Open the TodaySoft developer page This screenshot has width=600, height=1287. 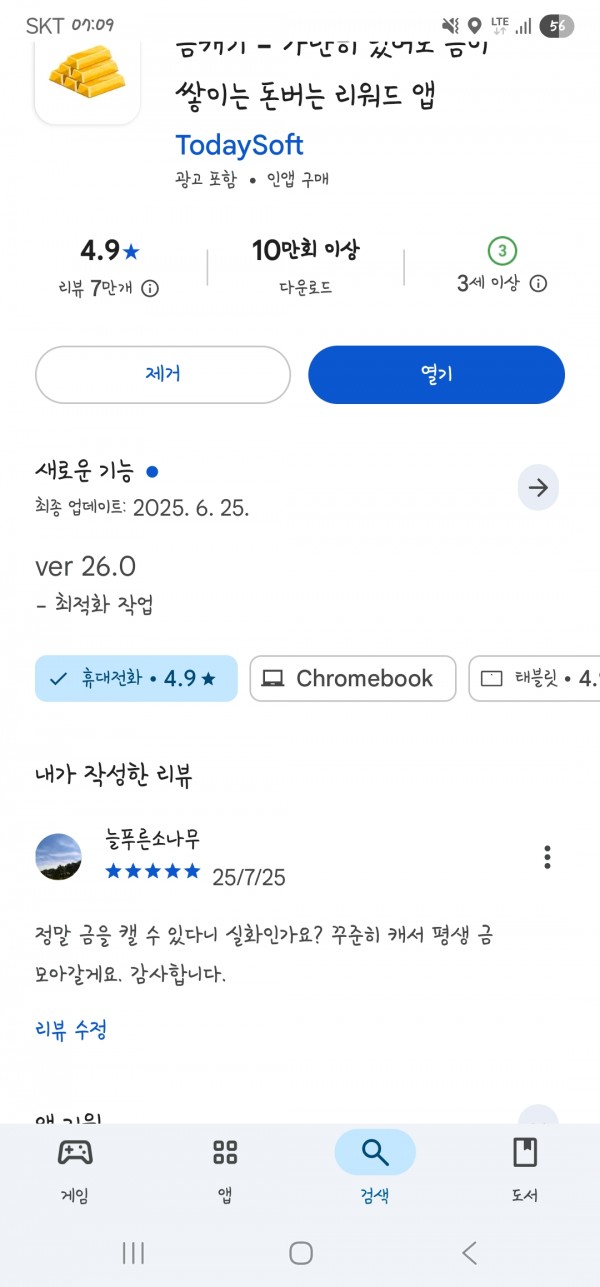(x=239, y=145)
